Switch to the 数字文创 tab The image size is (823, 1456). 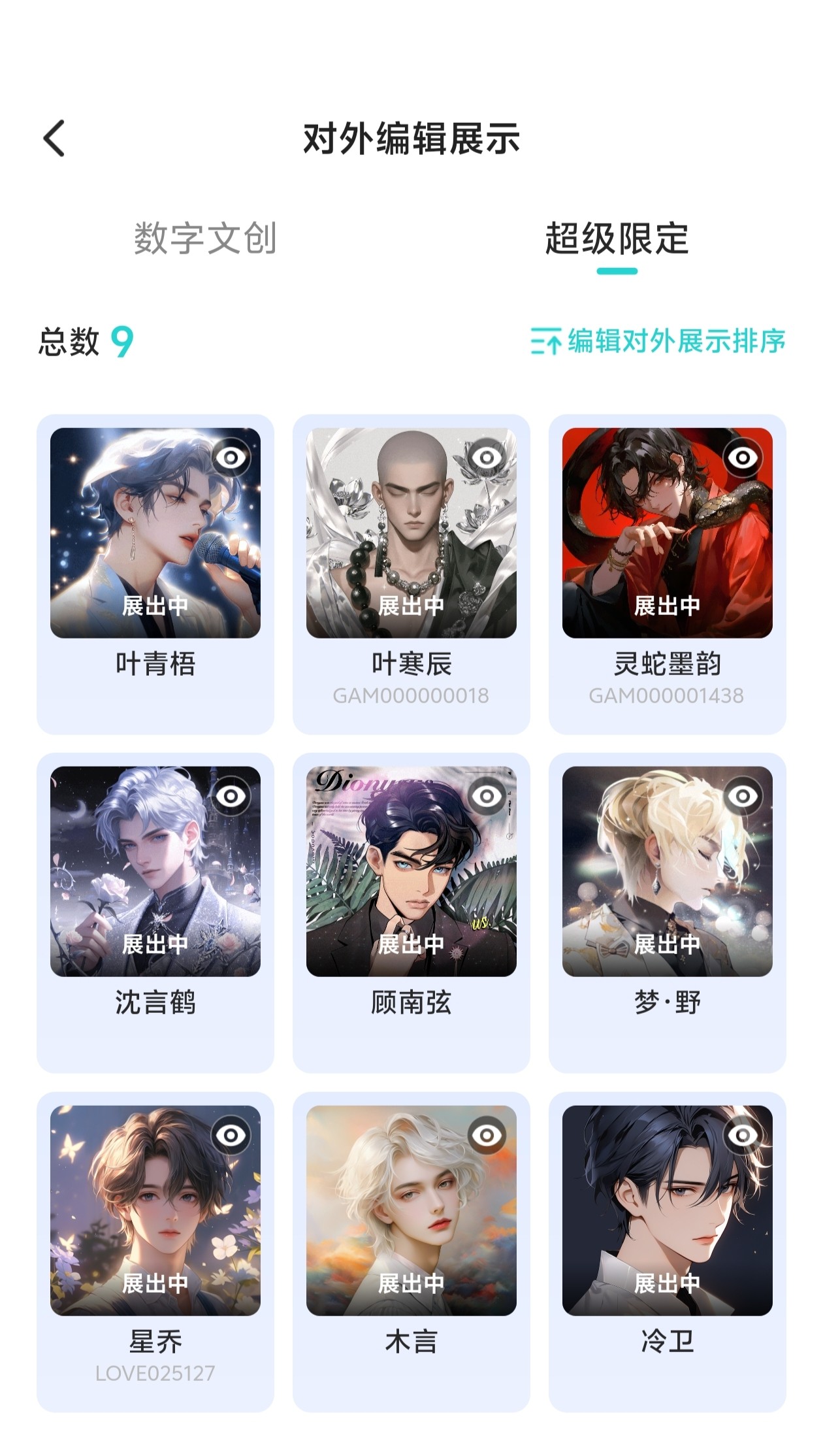[x=206, y=239]
